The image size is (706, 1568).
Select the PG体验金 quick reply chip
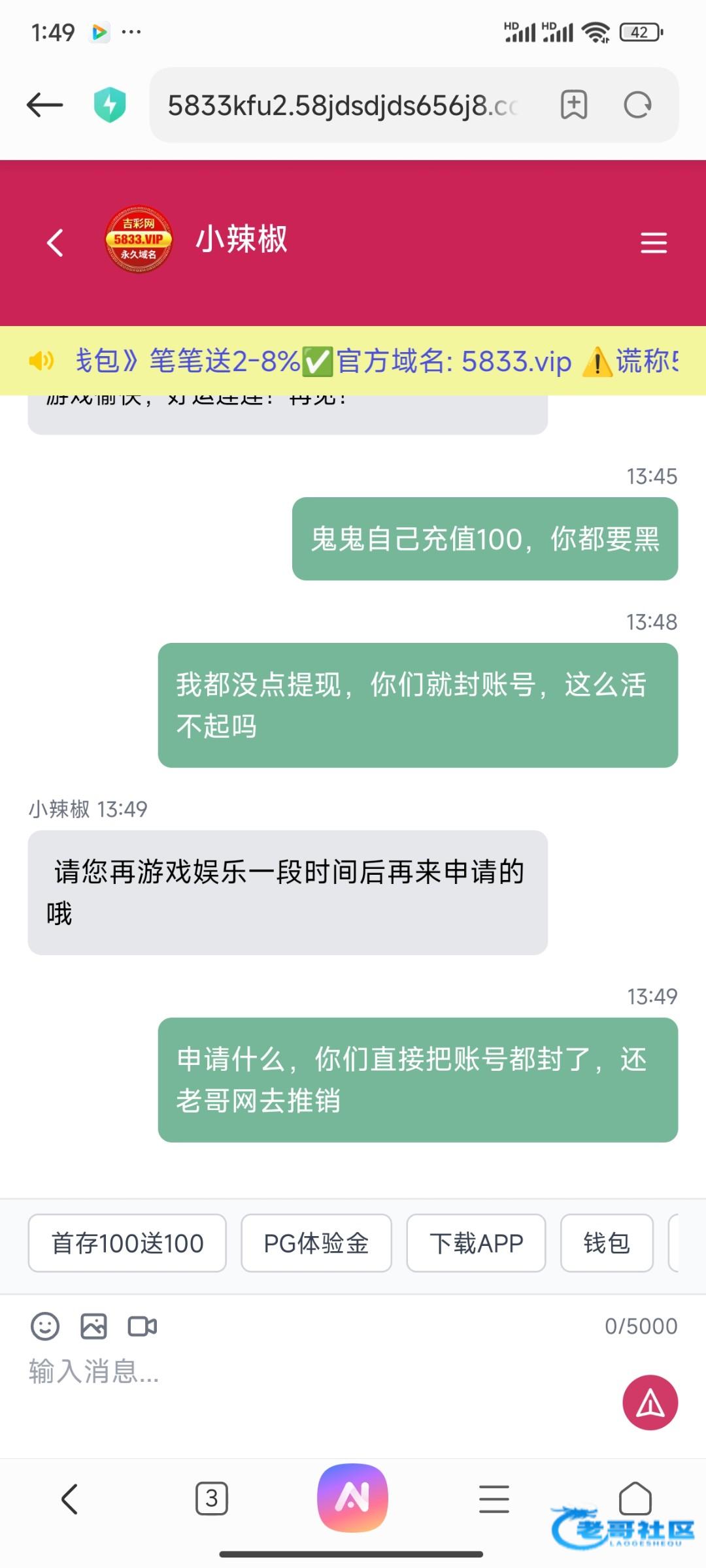point(316,1243)
